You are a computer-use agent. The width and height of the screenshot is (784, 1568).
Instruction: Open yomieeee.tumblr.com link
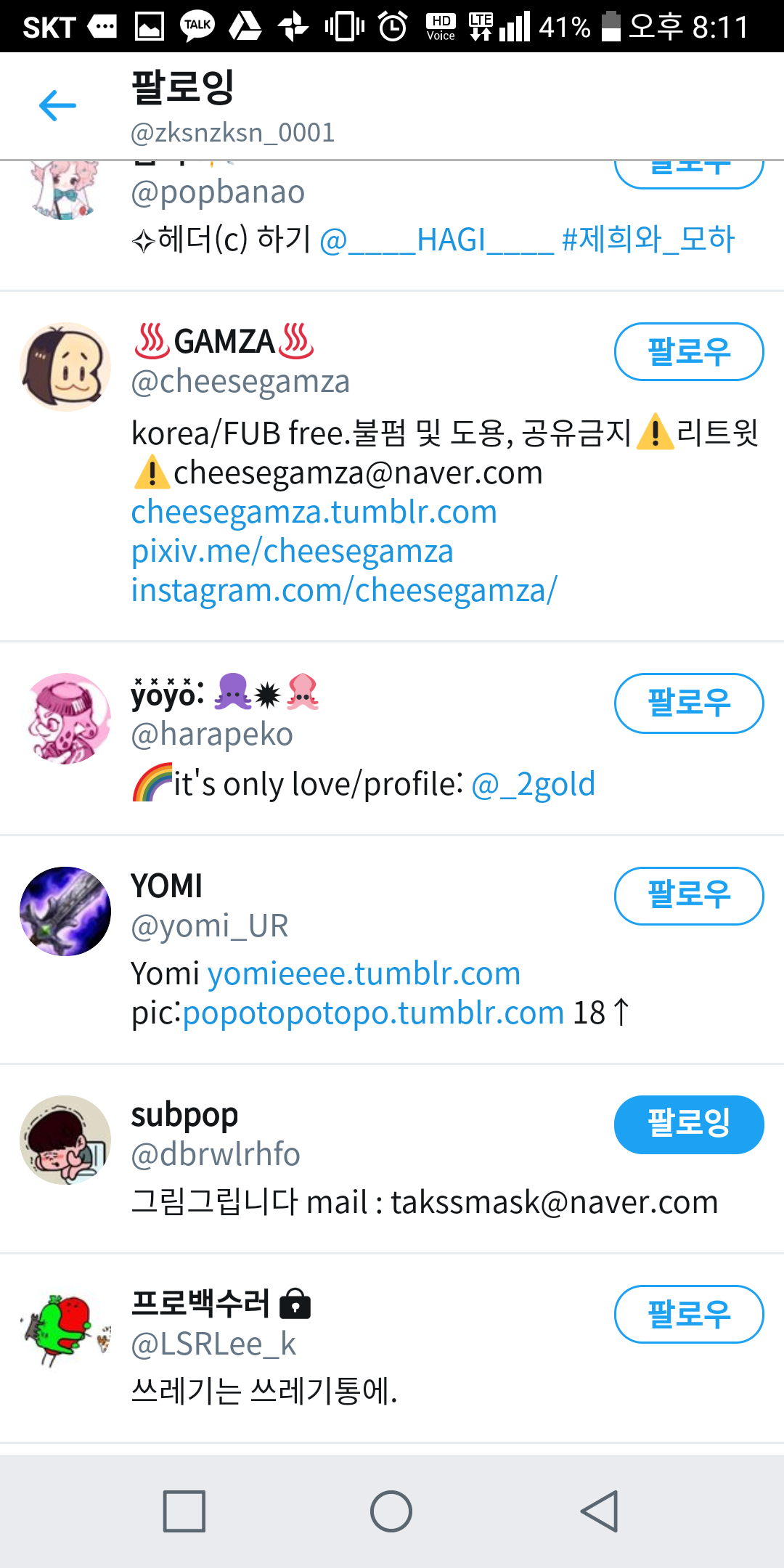364,973
